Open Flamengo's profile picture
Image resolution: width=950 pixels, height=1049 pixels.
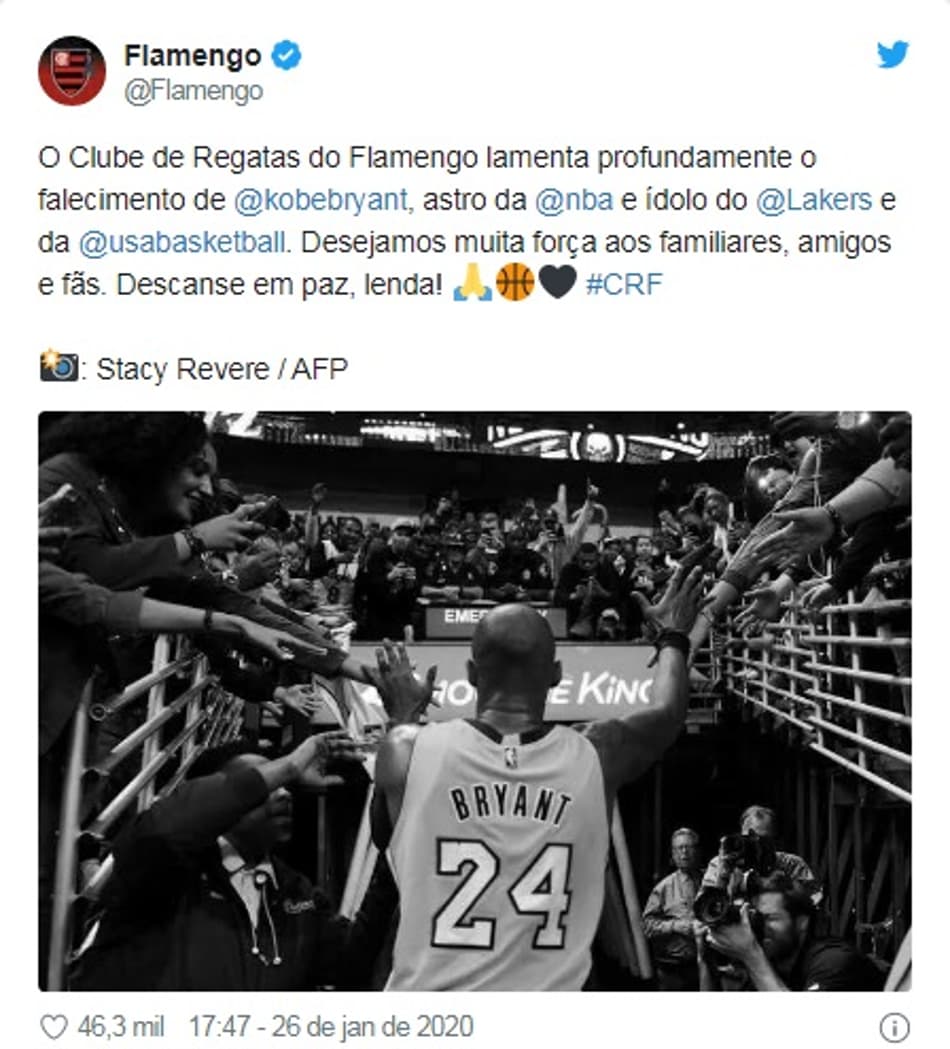pyautogui.click(x=71, y=70)
